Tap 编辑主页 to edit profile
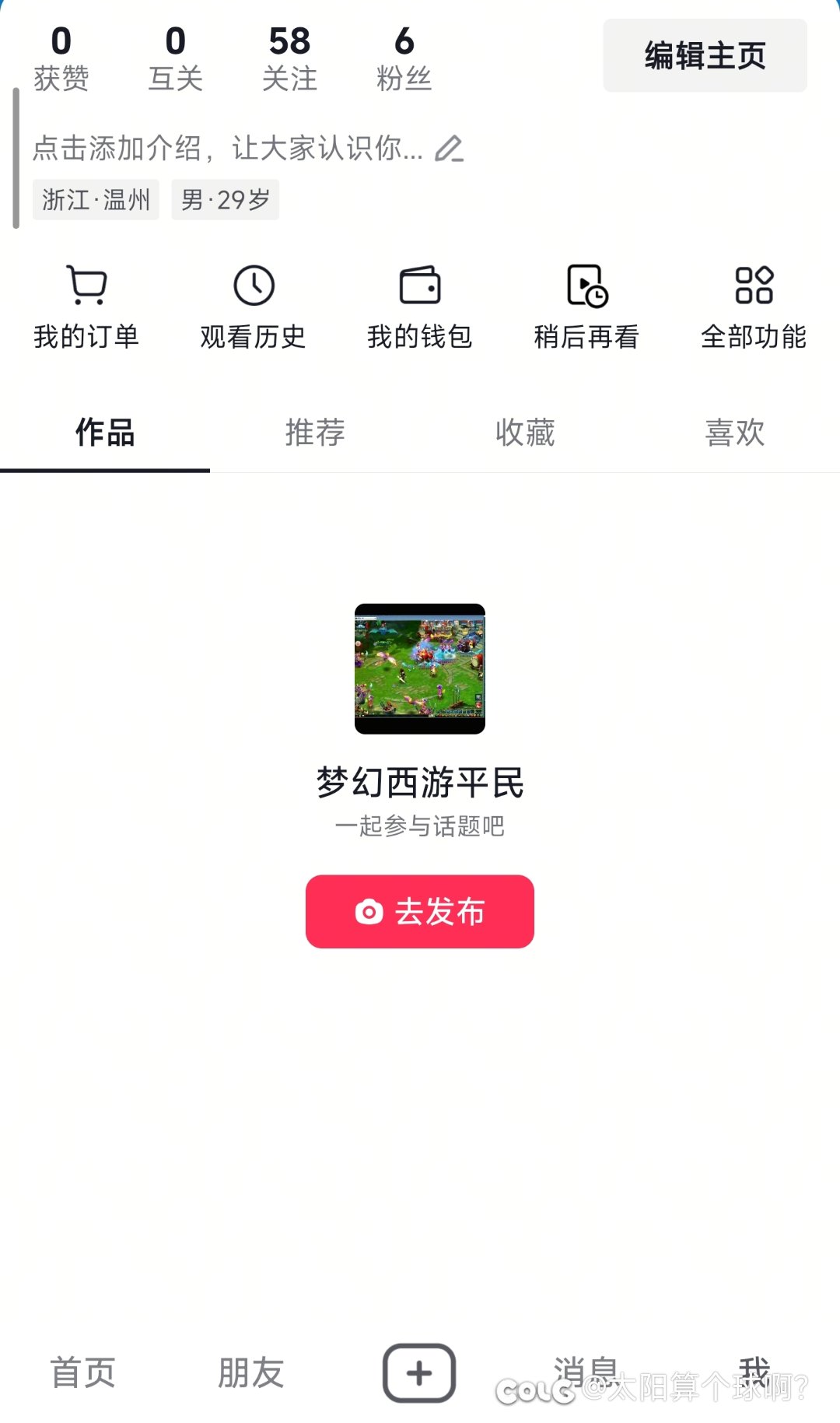Image resolution: width=840 pixels, height=1423 pixels. pyautogui.click(x=704, y=54)
